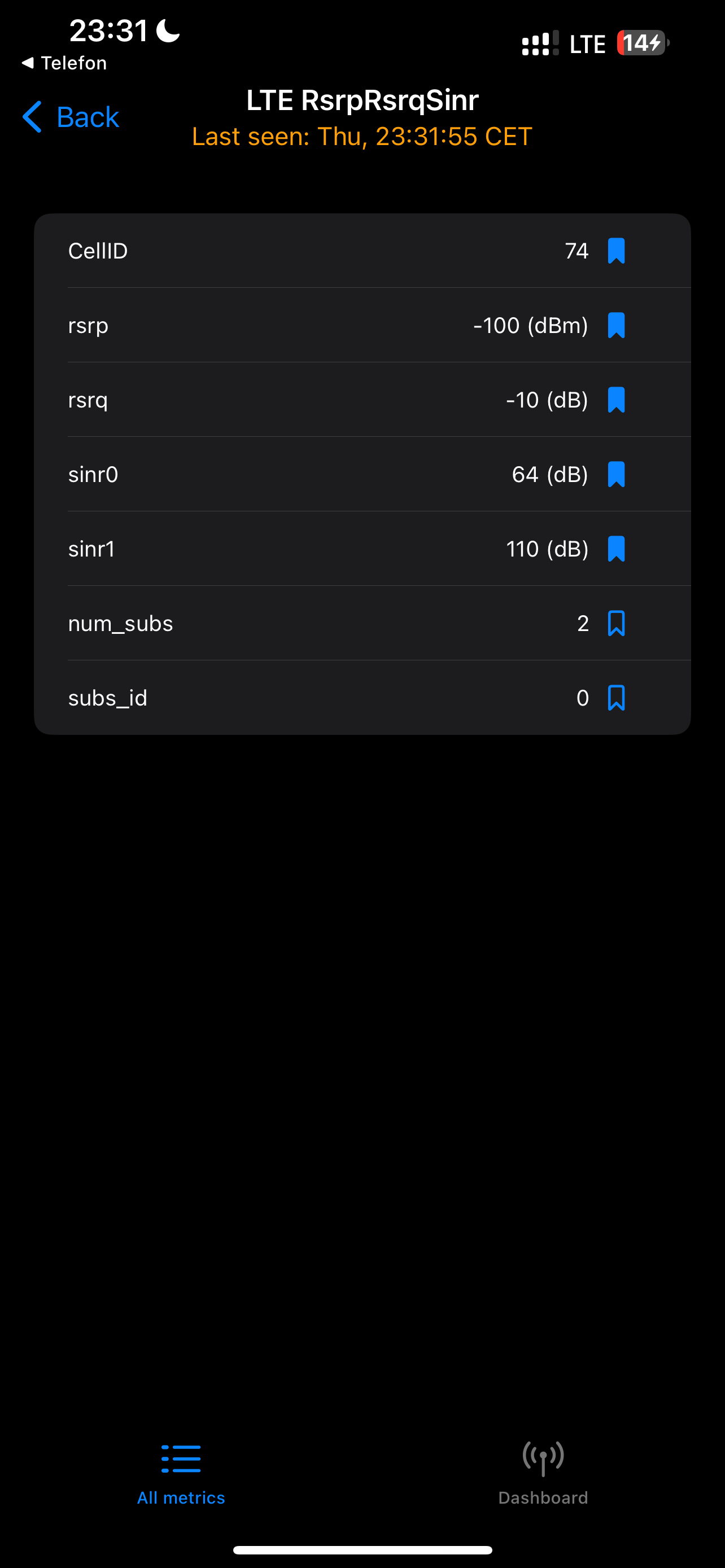This screenshot has width=725, height=1568.
Task: Tap the back chevron beside Back
Action: [x=32, y=117]
